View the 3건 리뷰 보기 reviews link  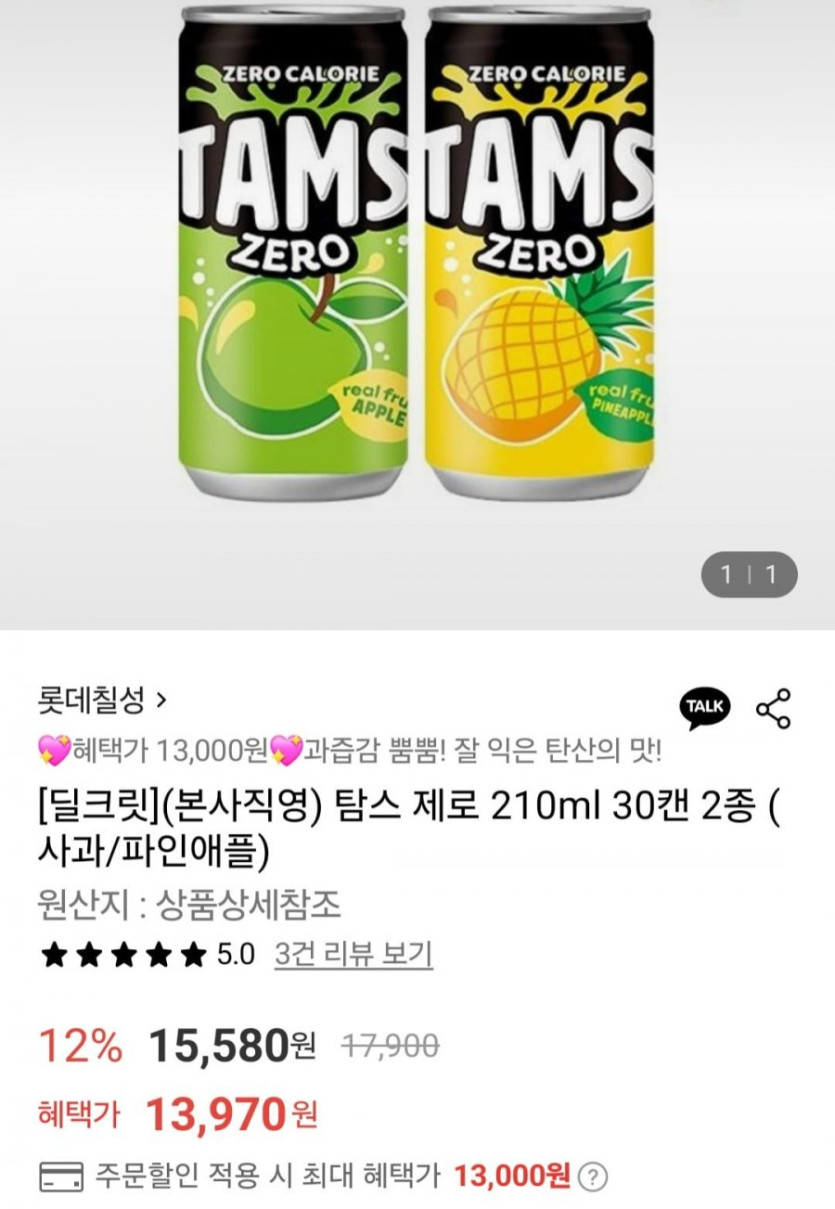click(x=353, y=954)
